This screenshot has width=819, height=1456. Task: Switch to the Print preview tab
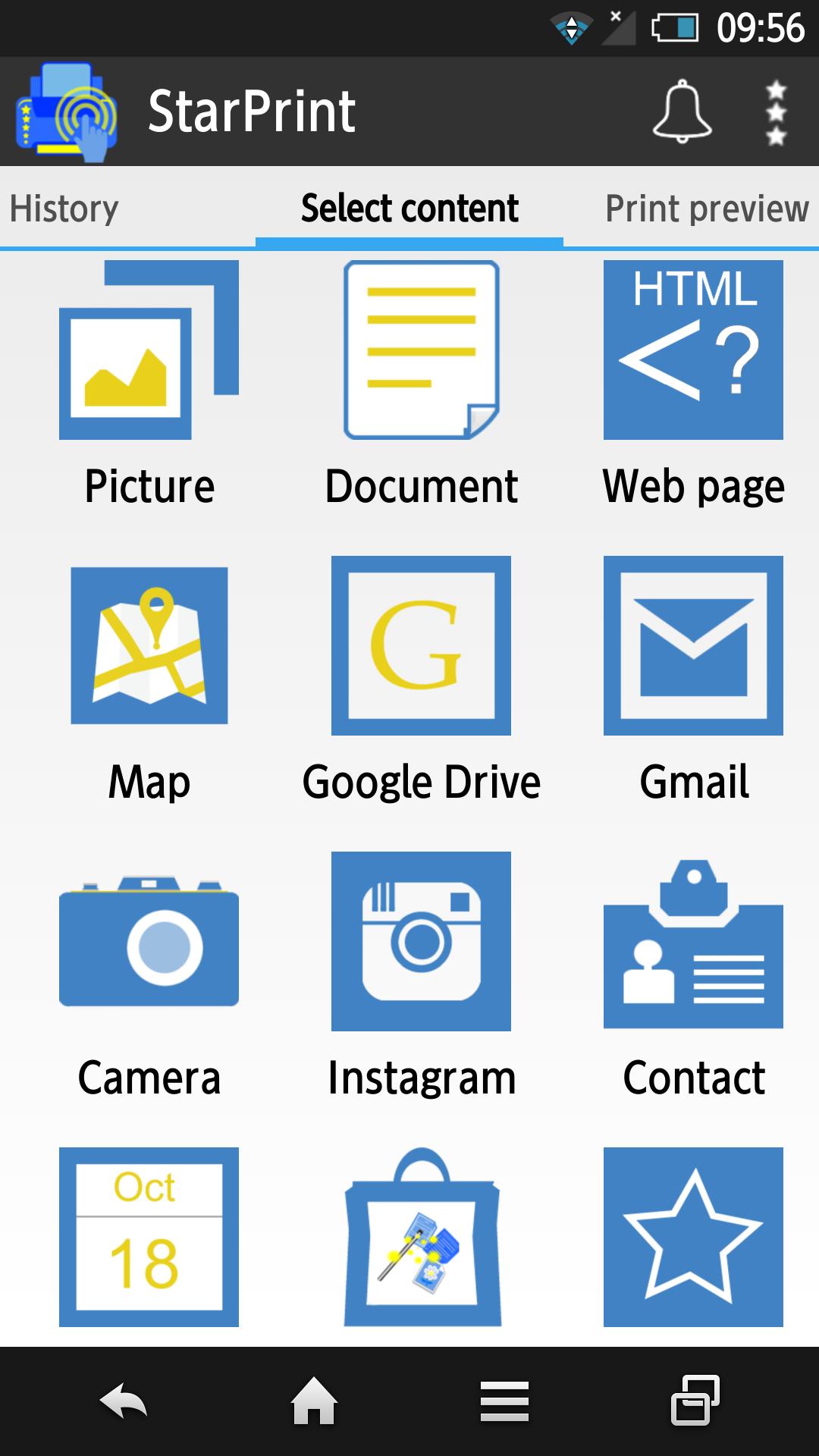pyautogui.click(x=706, y=209)
